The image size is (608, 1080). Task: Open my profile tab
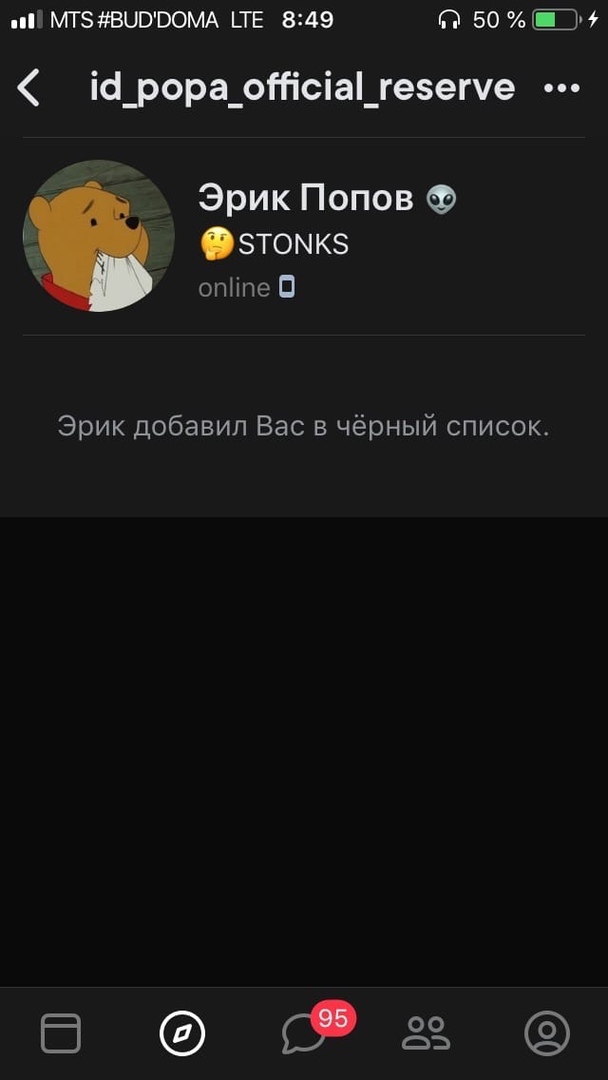547,1033
